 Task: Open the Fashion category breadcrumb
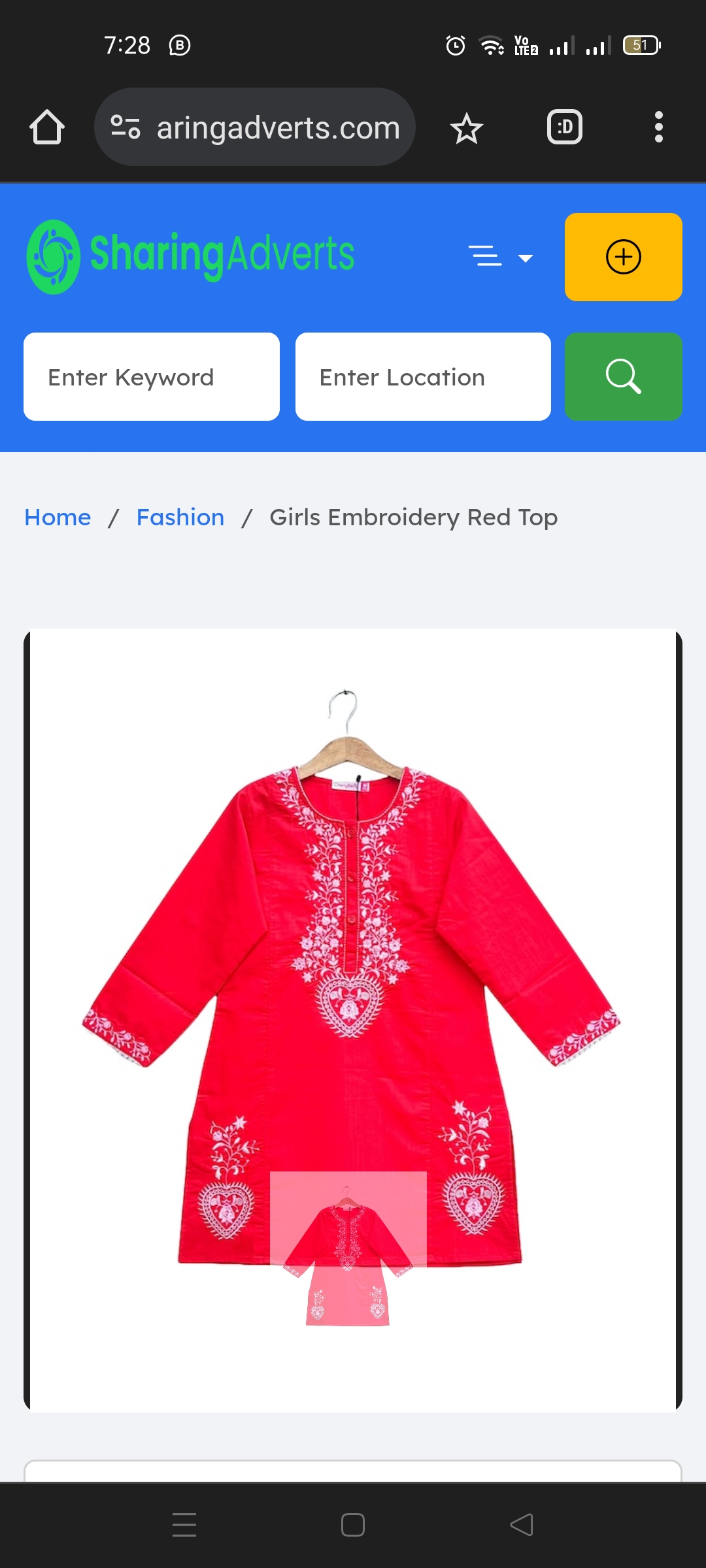click(180, 517)
